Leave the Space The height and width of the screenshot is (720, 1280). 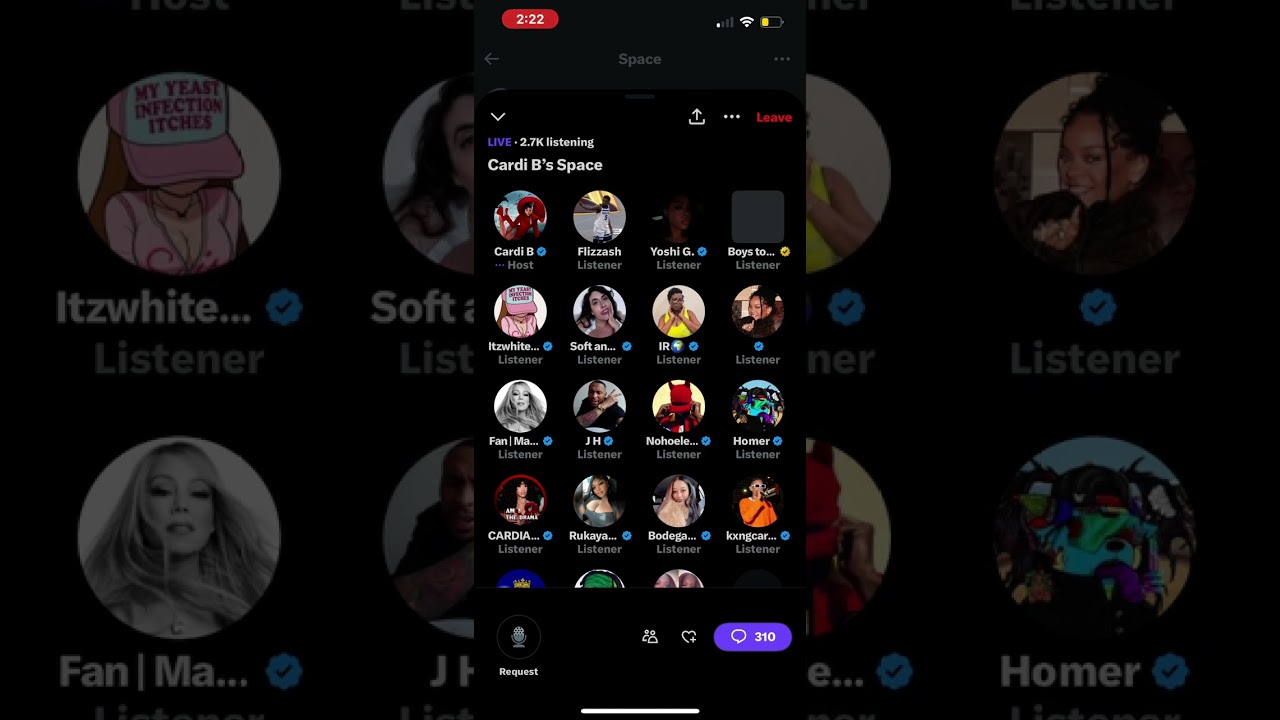pos(774,117)
